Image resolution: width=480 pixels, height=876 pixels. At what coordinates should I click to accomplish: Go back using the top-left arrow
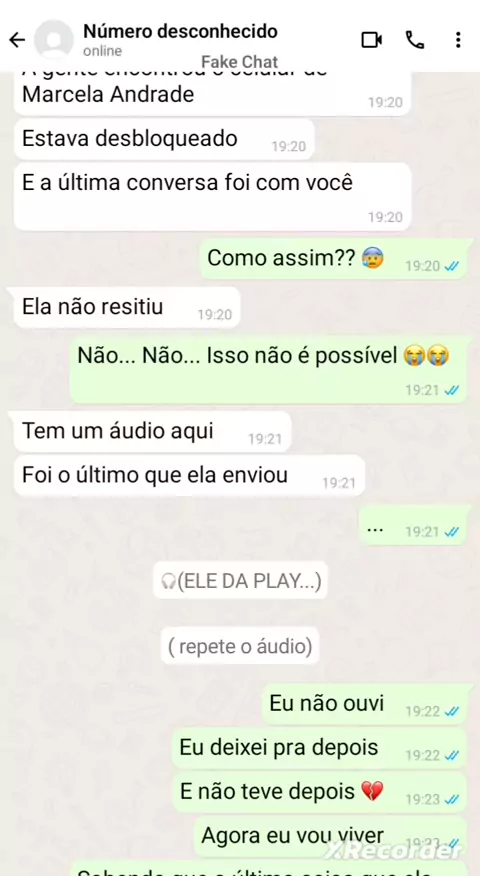click(x=17, y=40)
